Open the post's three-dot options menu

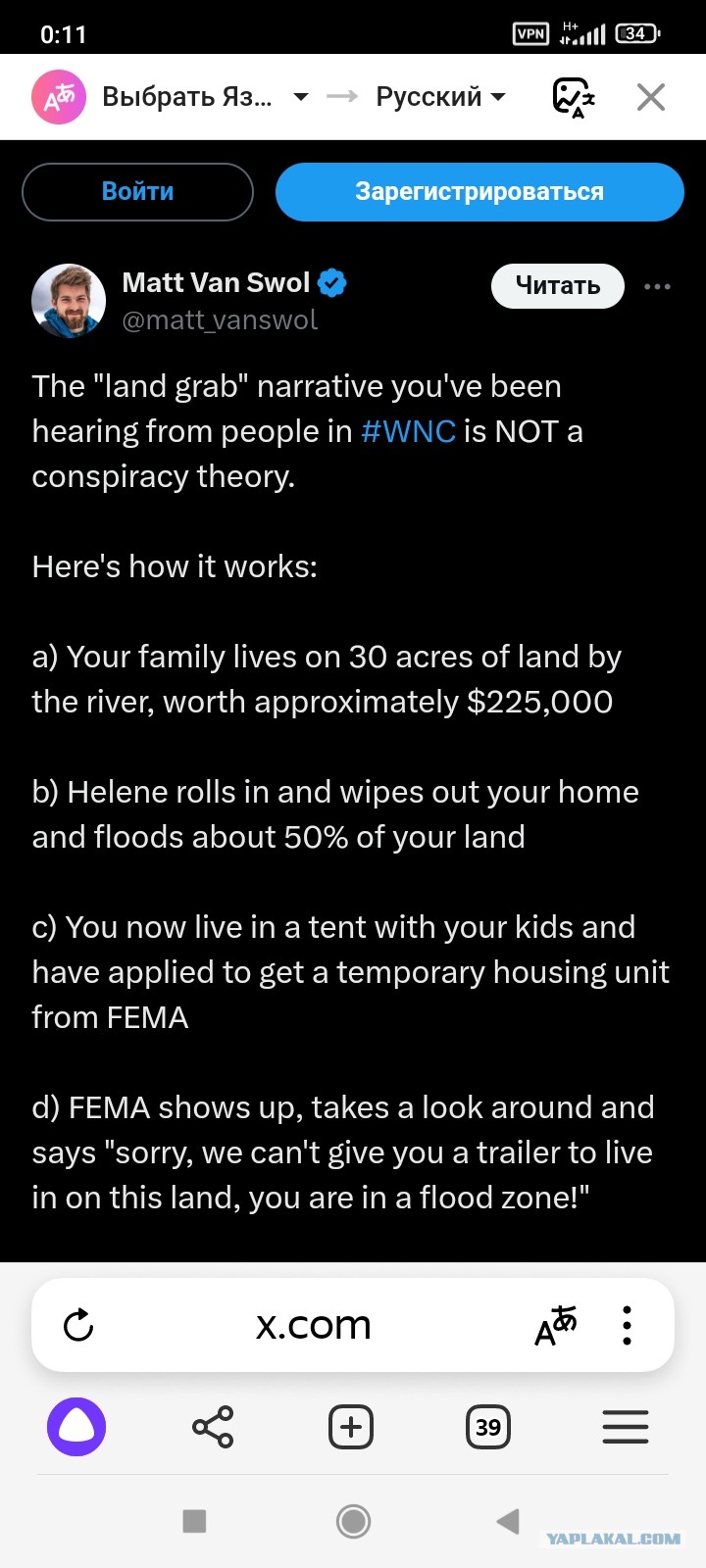click(x=657, y=286)
